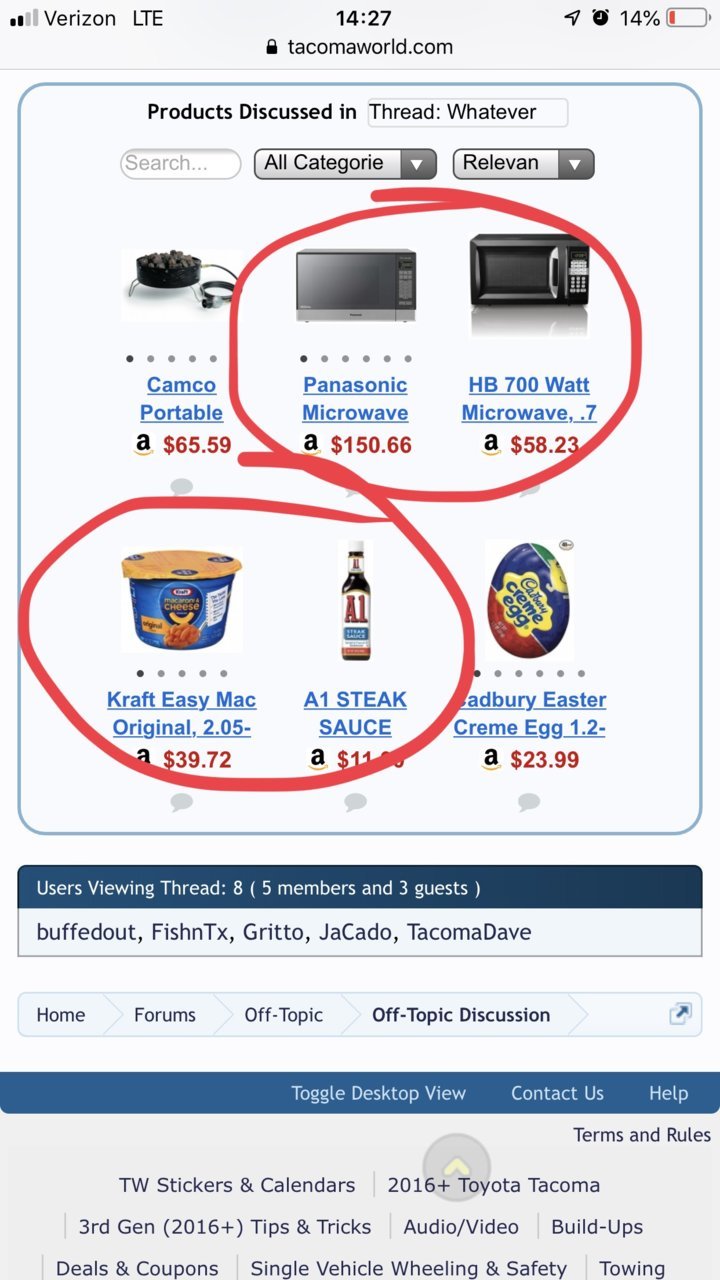Open the A1 Steak Sauce link
The height and width of the screenshot is (1280, 720).
[x=355, y=713]
